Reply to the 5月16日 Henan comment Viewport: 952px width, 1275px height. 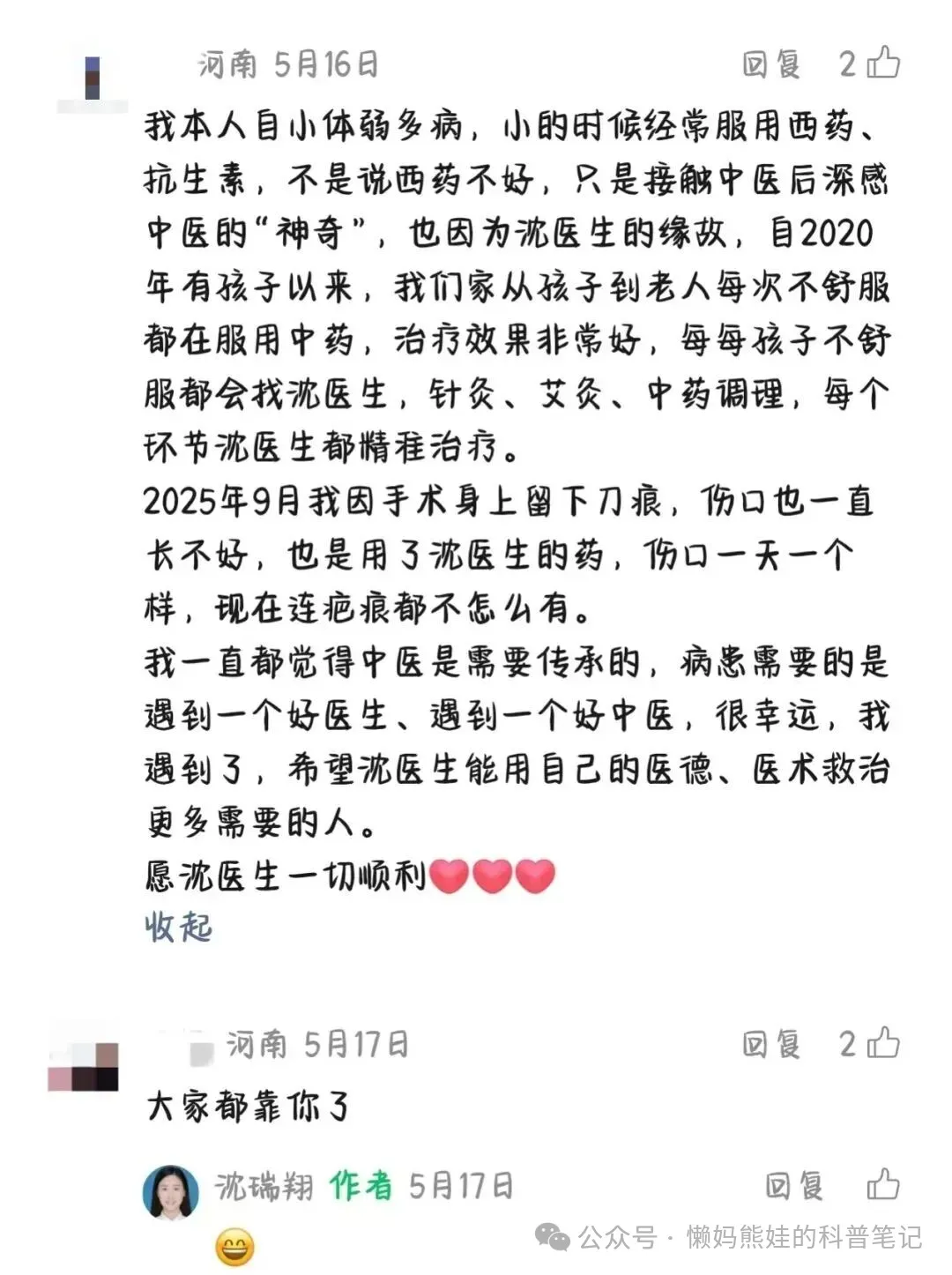[x=772, y=64]
